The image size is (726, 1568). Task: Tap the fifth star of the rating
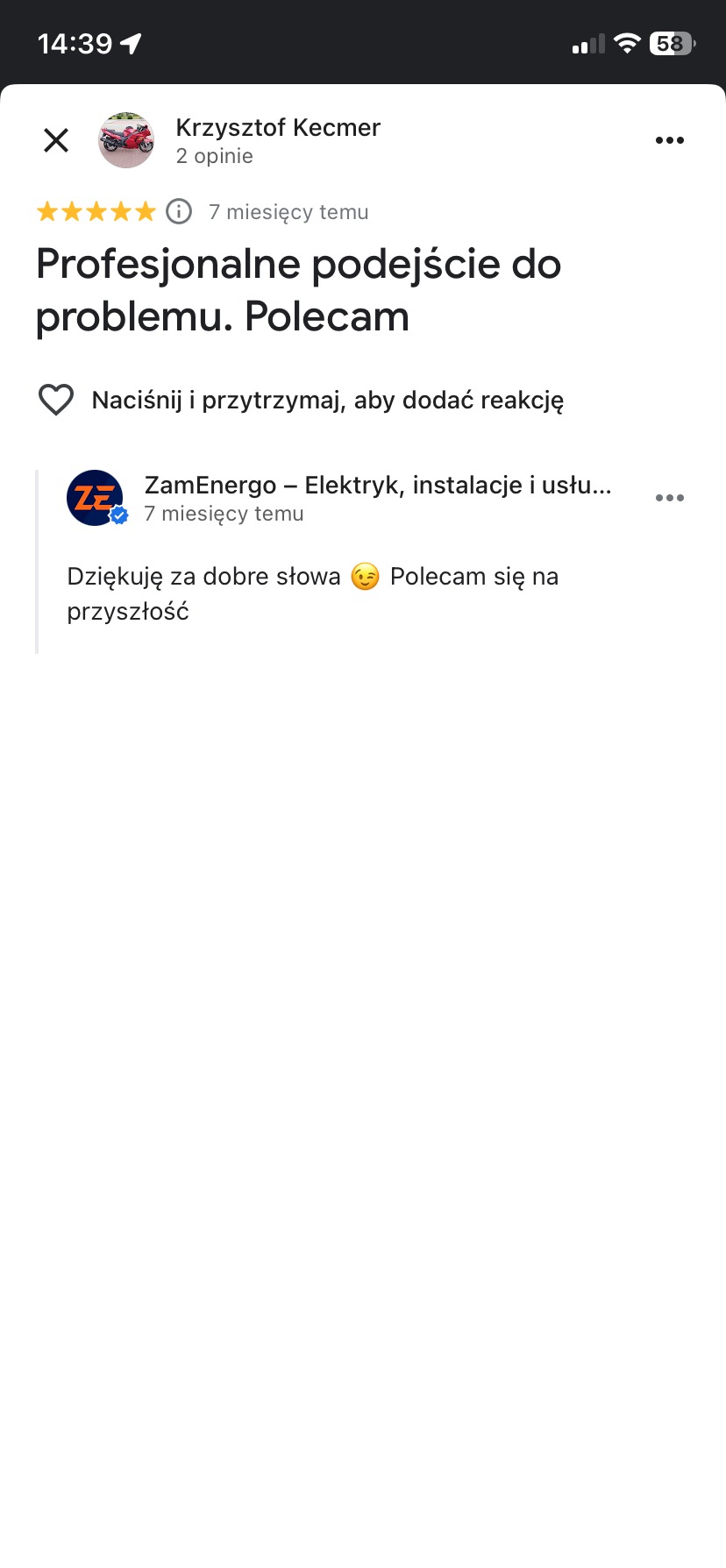coord(146,211)
